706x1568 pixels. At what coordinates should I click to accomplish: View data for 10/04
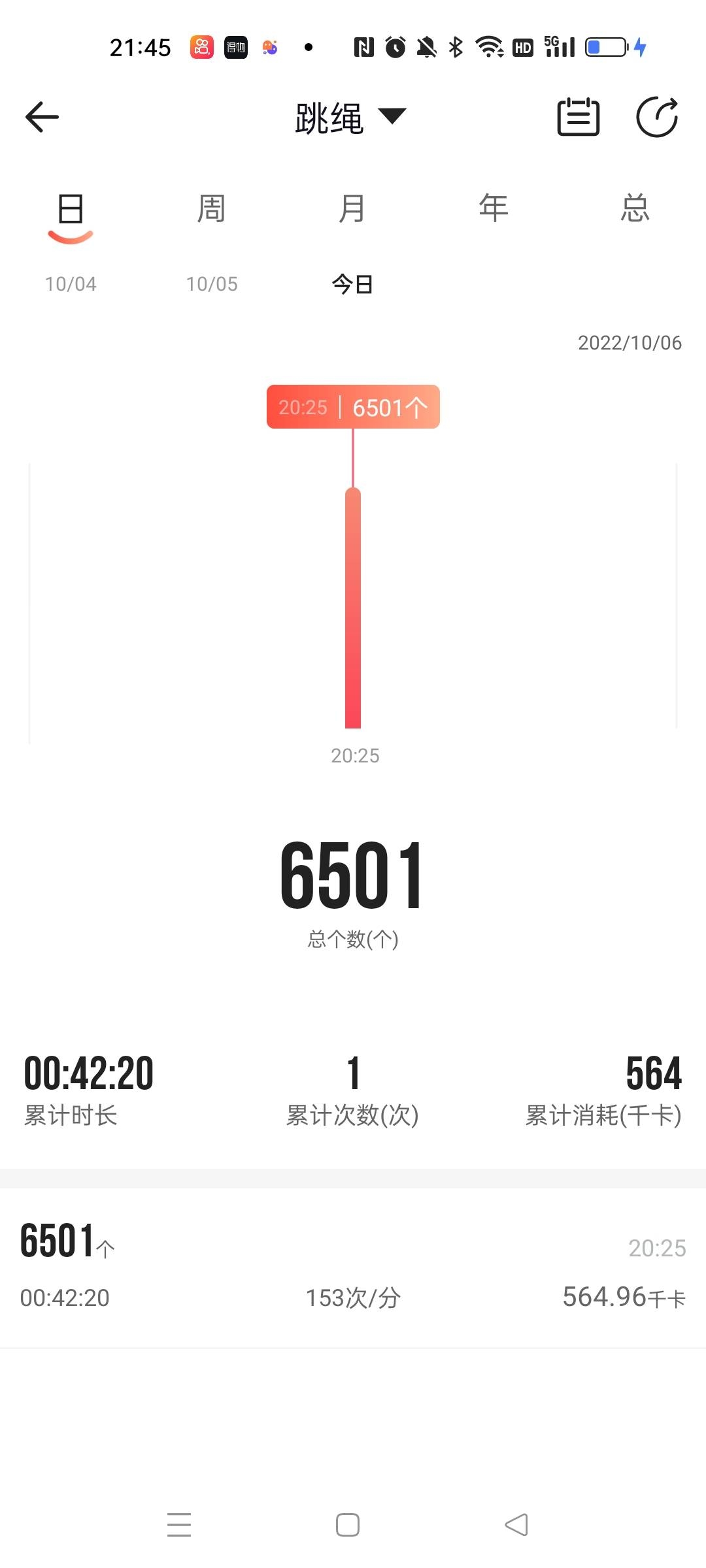coord(71,284)
